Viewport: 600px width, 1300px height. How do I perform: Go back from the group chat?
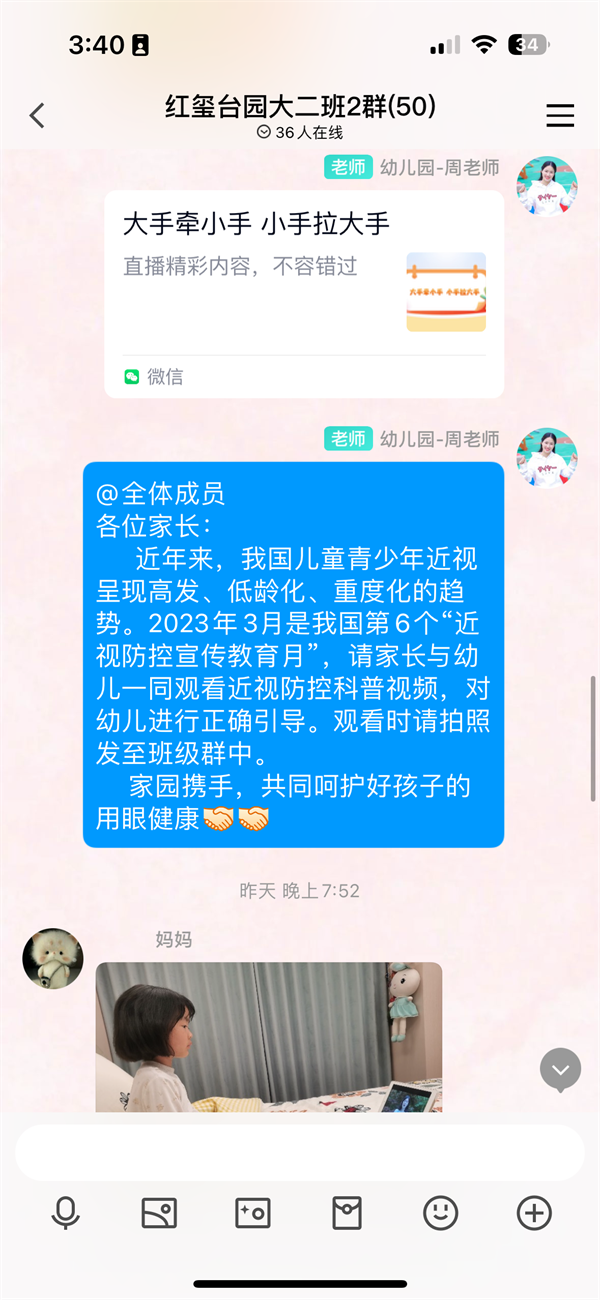[x=37, y=116]
